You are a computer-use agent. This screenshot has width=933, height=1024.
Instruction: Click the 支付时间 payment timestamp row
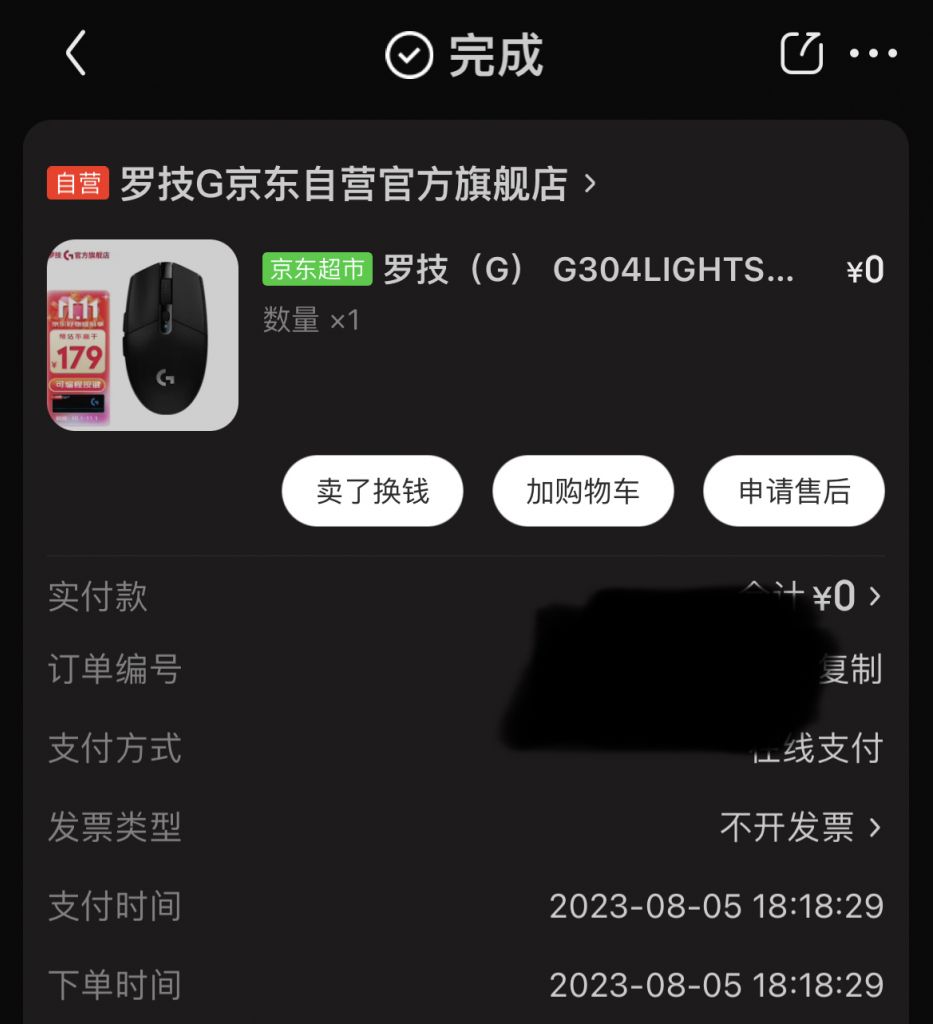click(x=466, y=908)
